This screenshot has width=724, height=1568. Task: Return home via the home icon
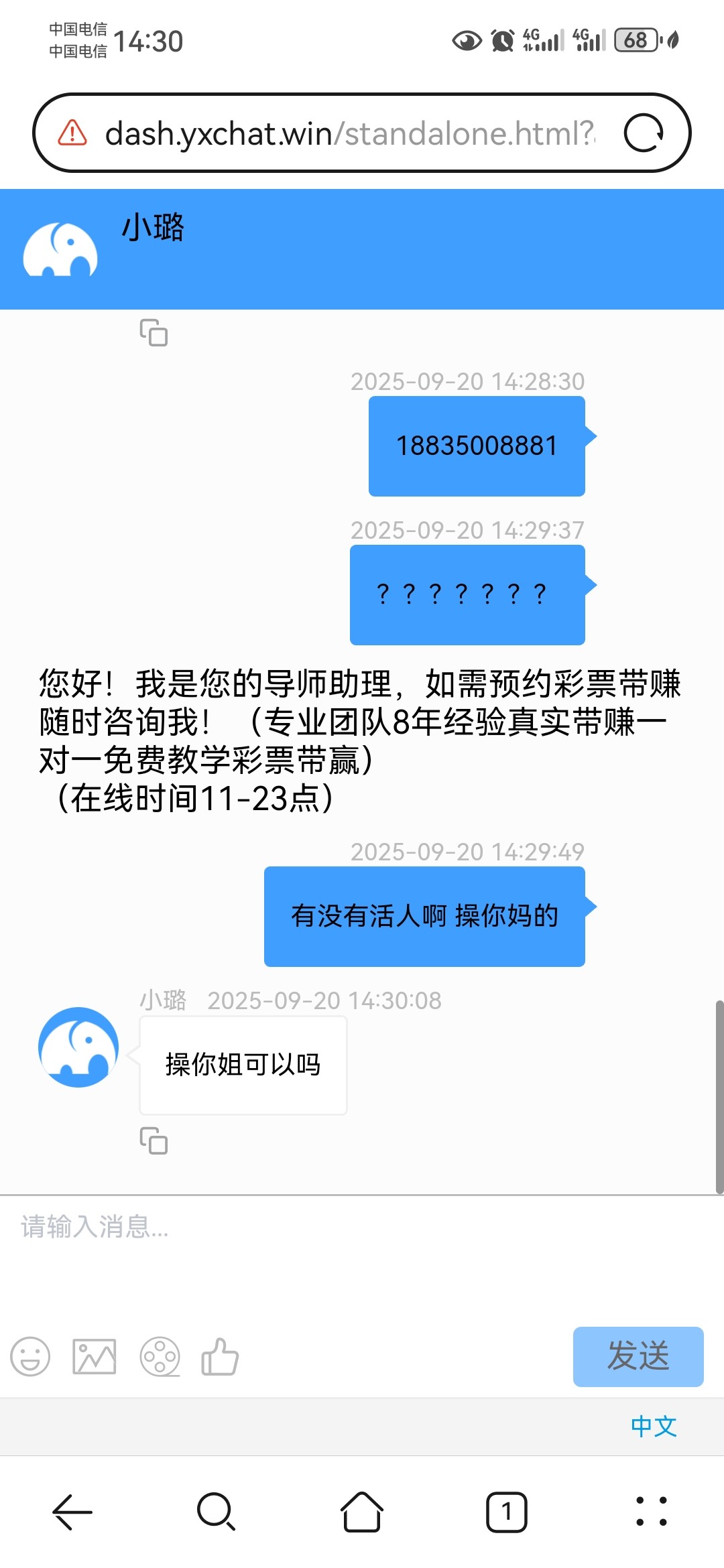tap(361, 1511)
